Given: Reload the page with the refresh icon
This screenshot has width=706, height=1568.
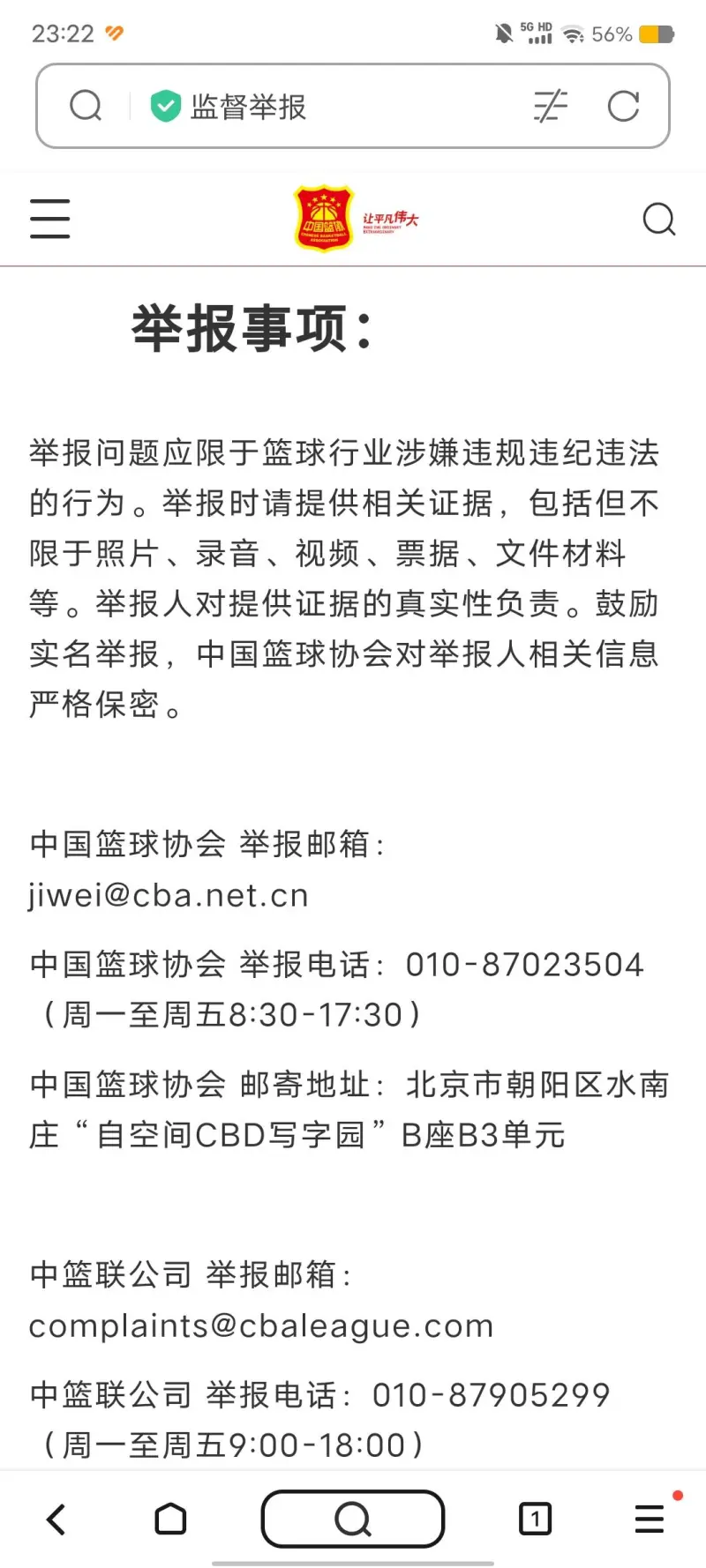Looking at the screenshot, I should (x=624, y=107).
